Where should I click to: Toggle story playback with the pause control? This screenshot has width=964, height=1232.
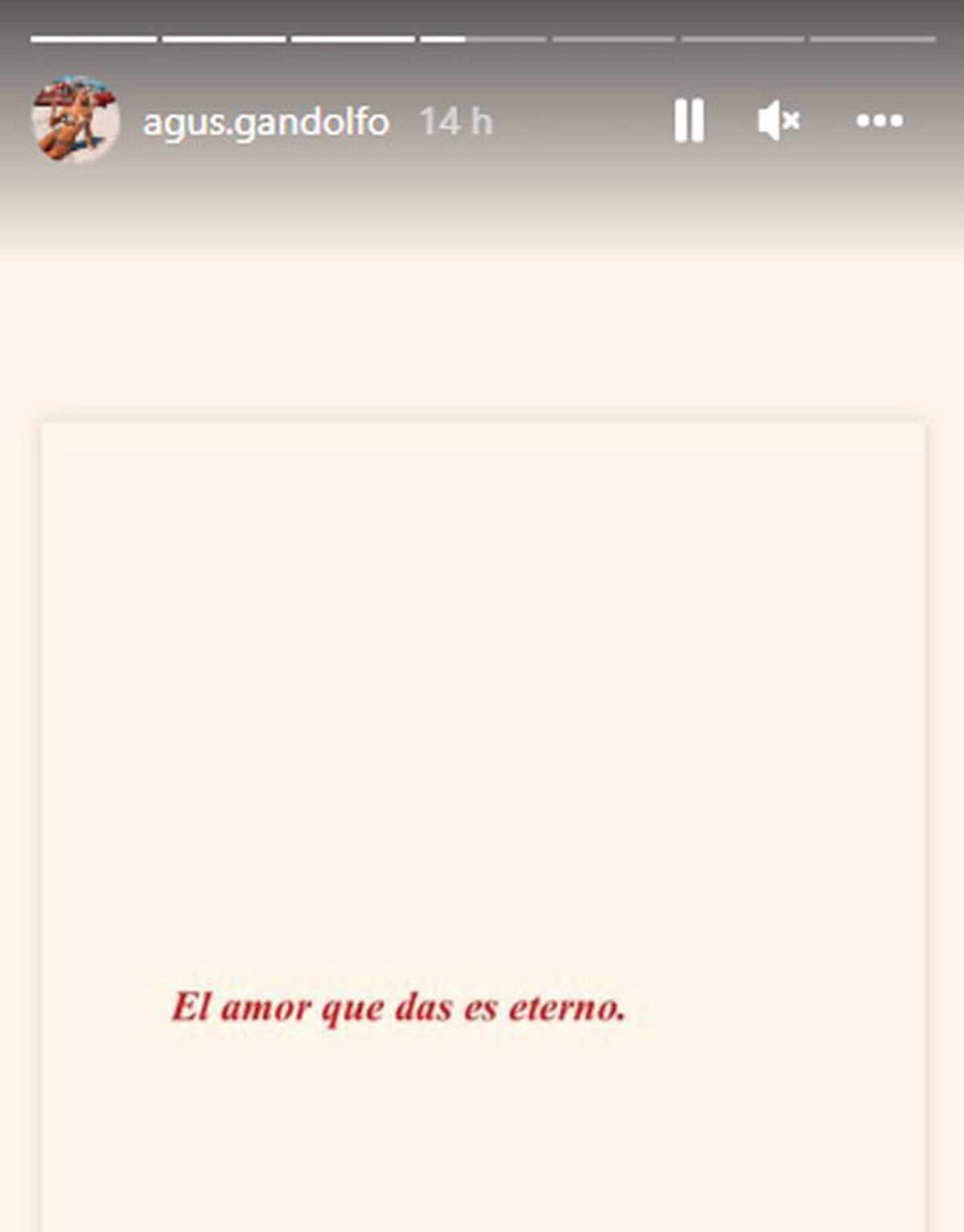pyautogui.click(x=691, y=120)
